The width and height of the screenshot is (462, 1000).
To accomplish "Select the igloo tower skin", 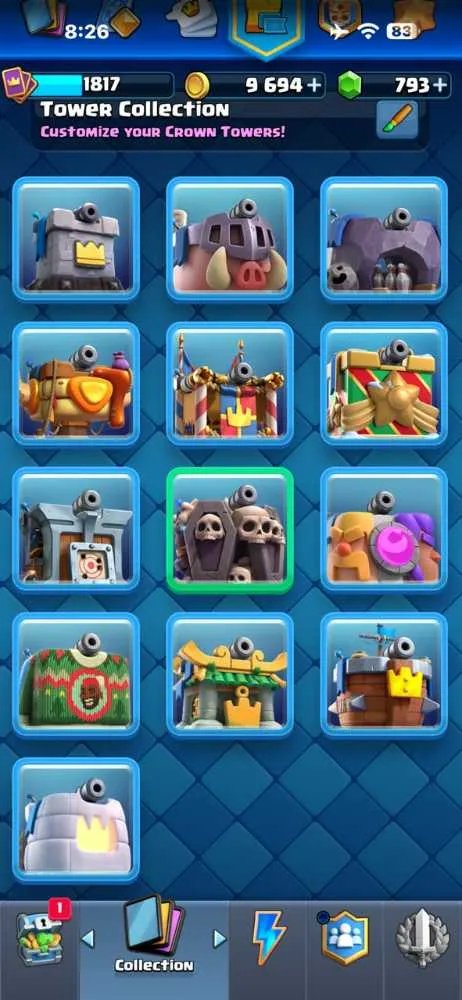I will (x=76, y=820).
